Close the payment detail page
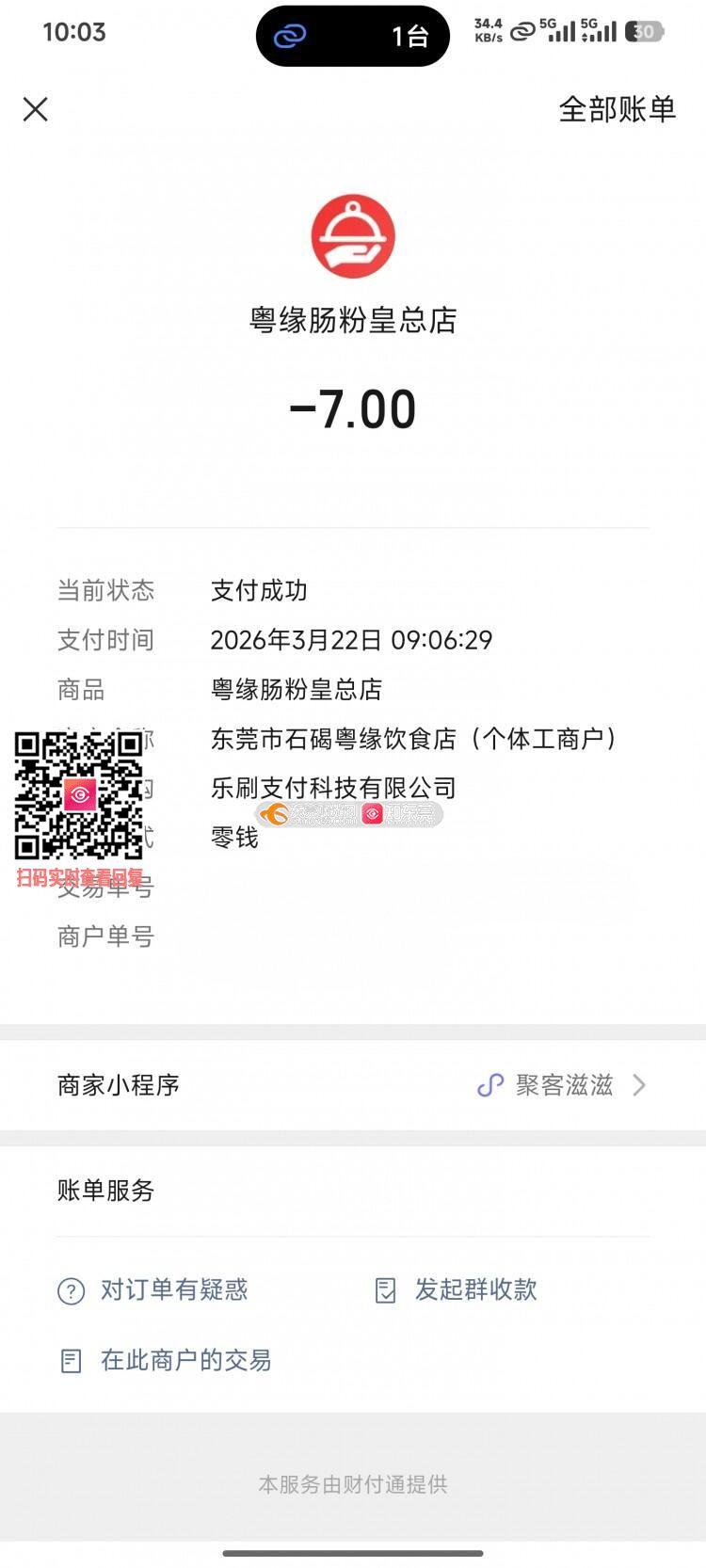 pyautogui.click(x=36, y=110)
